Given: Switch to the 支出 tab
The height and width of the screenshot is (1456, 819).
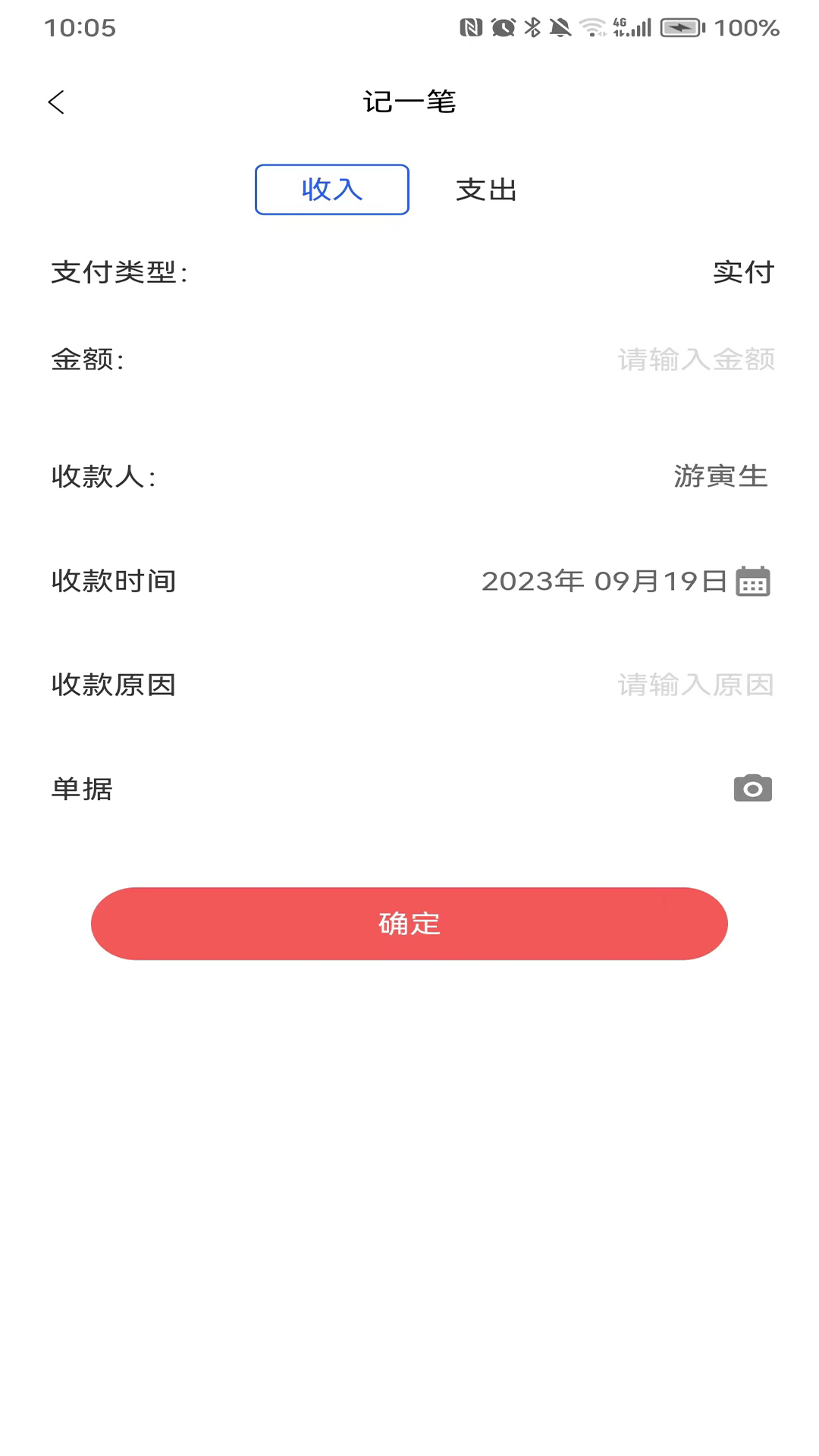Looking at the screenshot, I should (x=486, y=190).
